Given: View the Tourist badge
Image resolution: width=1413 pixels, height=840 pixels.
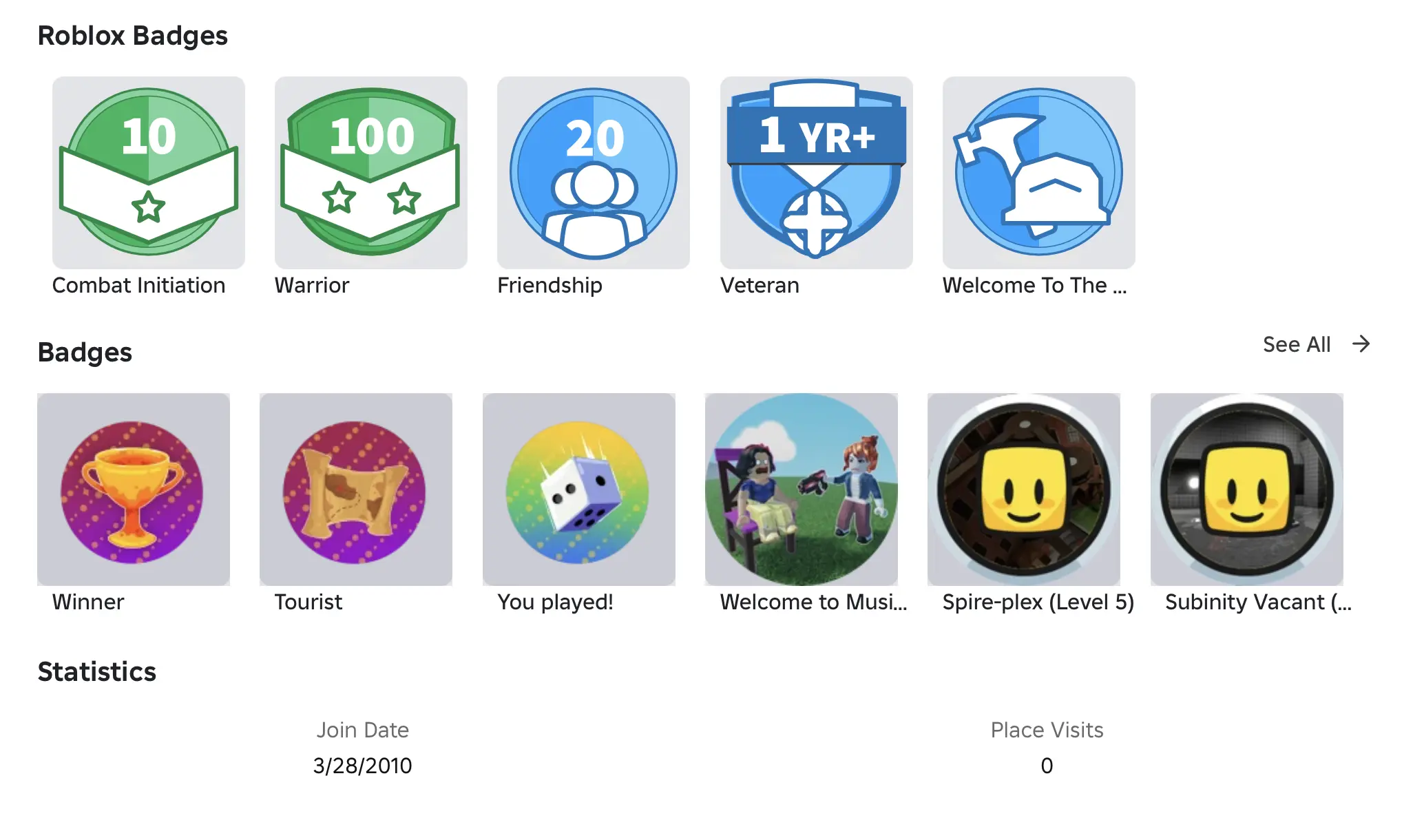Looking at the screenshot, I should pyautogui.click(x=356, y=490).
